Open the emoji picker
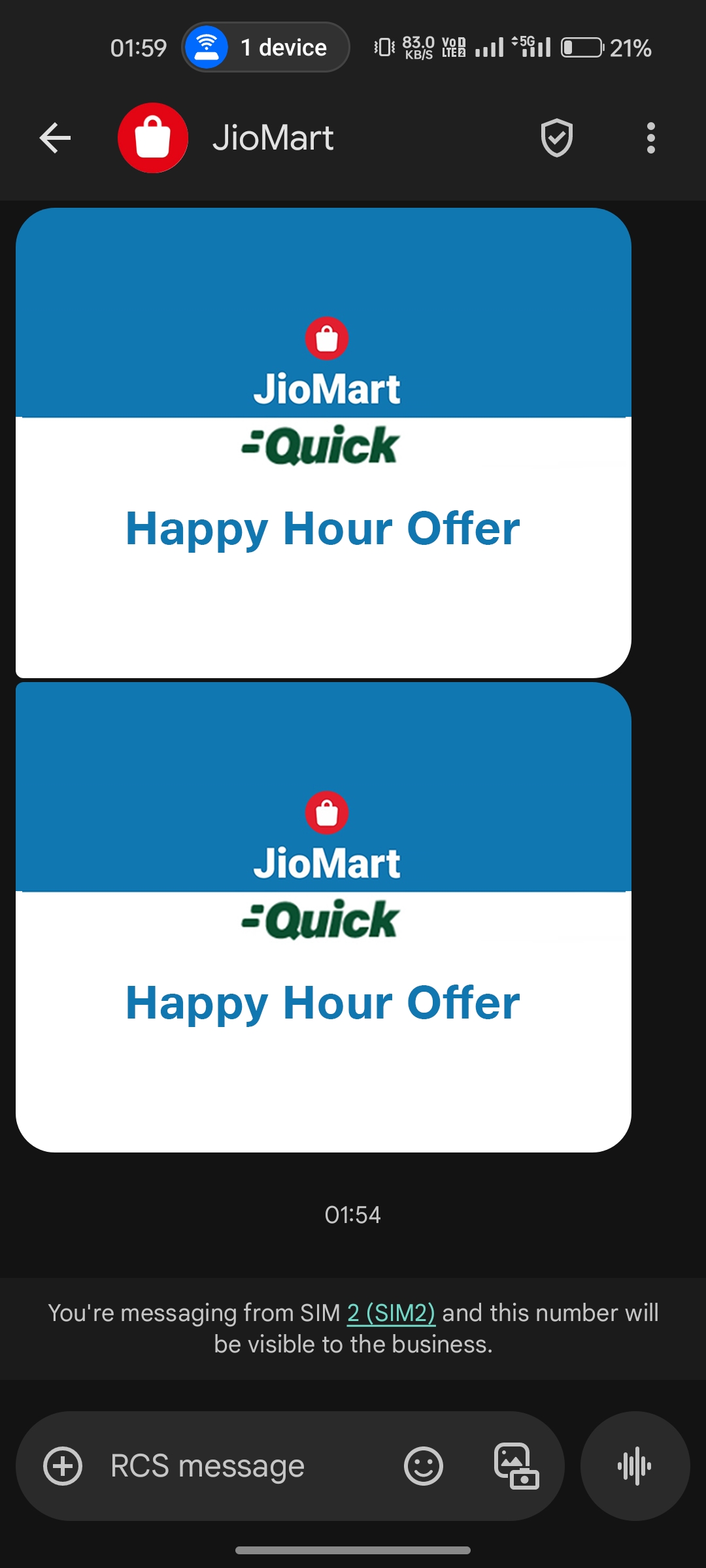706x1568 pixels. tap(424, 1466)
